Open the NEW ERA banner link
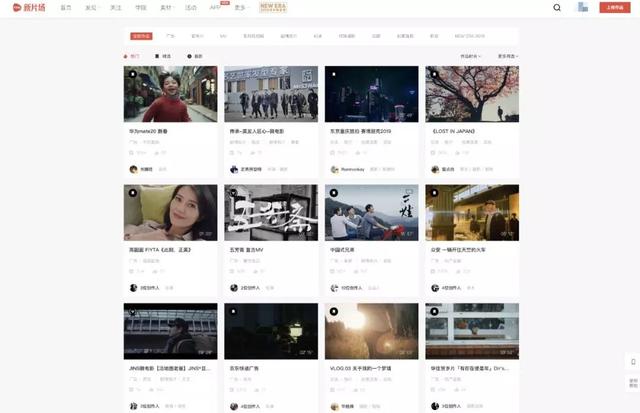Image resolution: width=640 pixels, height=413 pixels. coord(273,7)
